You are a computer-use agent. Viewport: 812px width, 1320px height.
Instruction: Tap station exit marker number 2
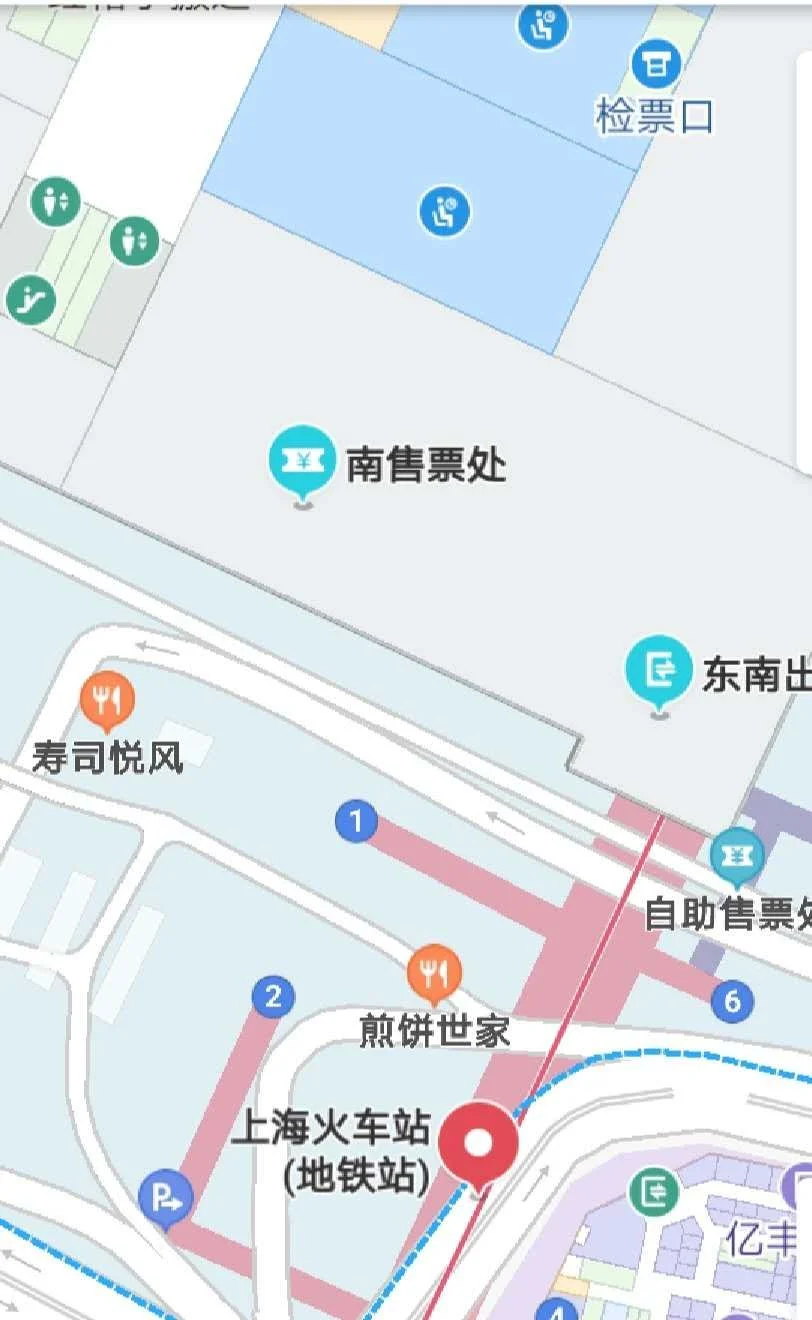pyautogui.click(x=271, y=994)
